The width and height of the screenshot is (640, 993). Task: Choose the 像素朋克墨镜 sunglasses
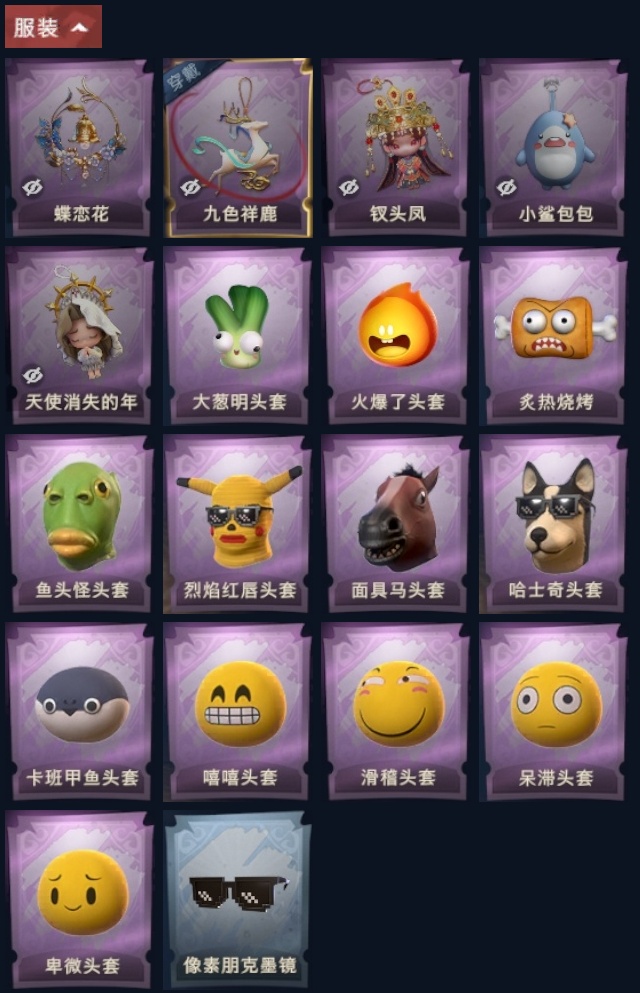[x=238, y=900]
